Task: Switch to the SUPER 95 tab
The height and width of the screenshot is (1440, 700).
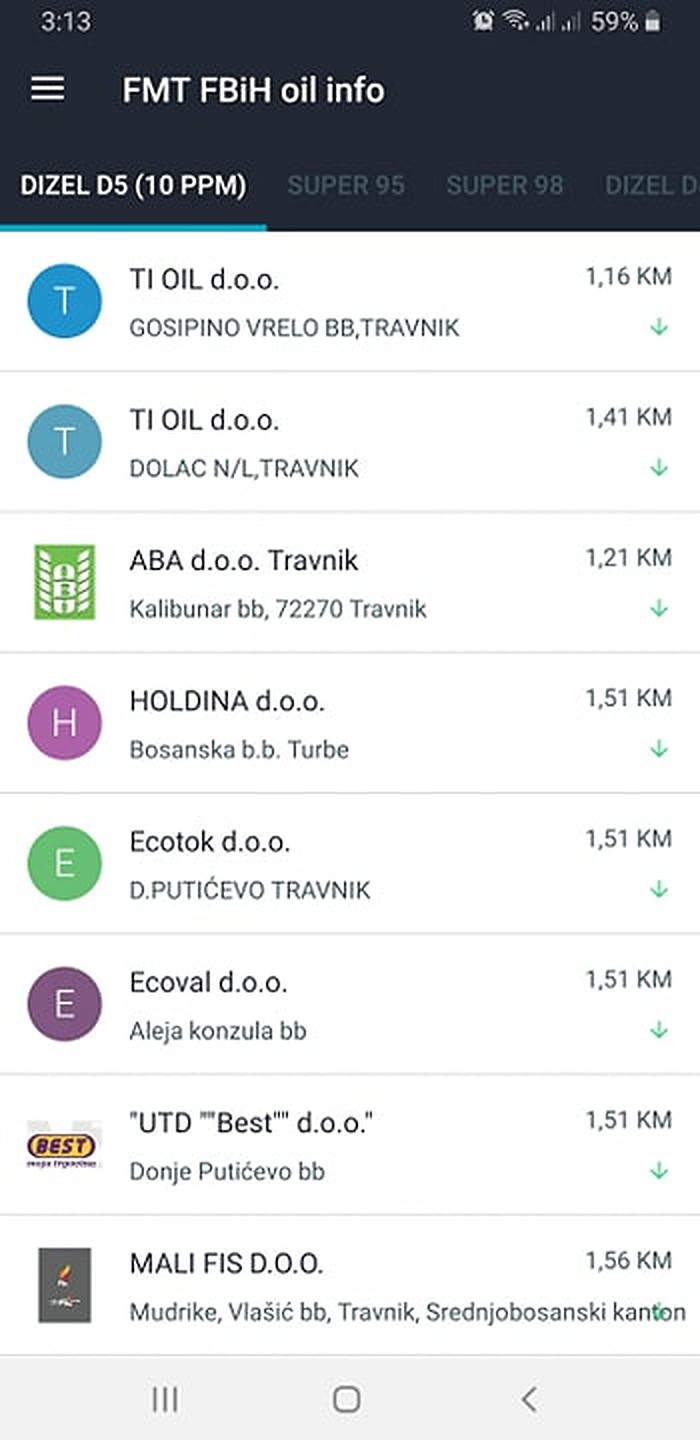Action: (x=346, y=185)
